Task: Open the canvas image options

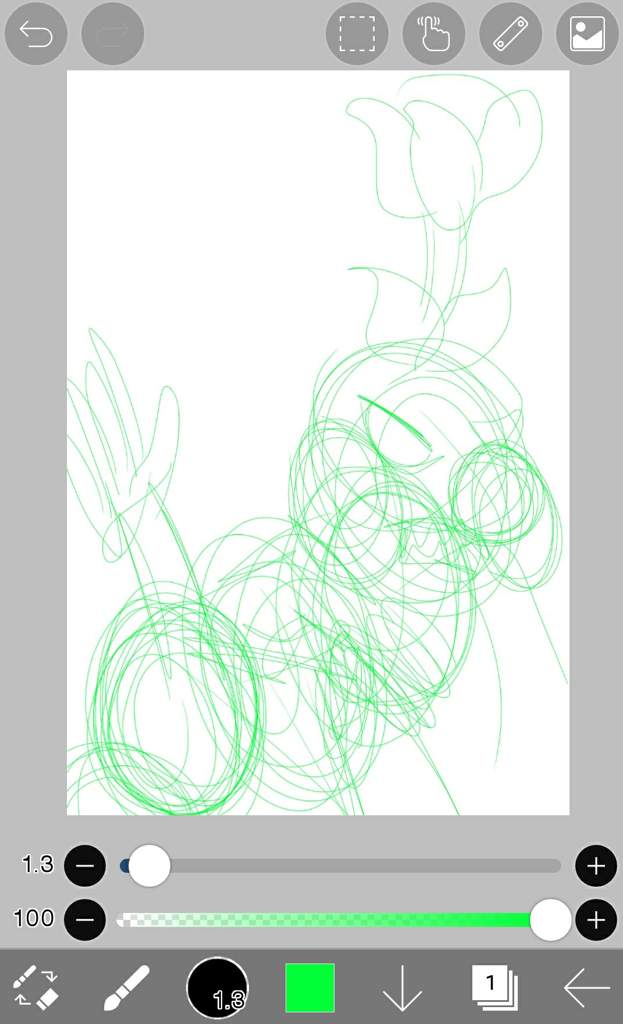Action: click(x=587, y=34)
